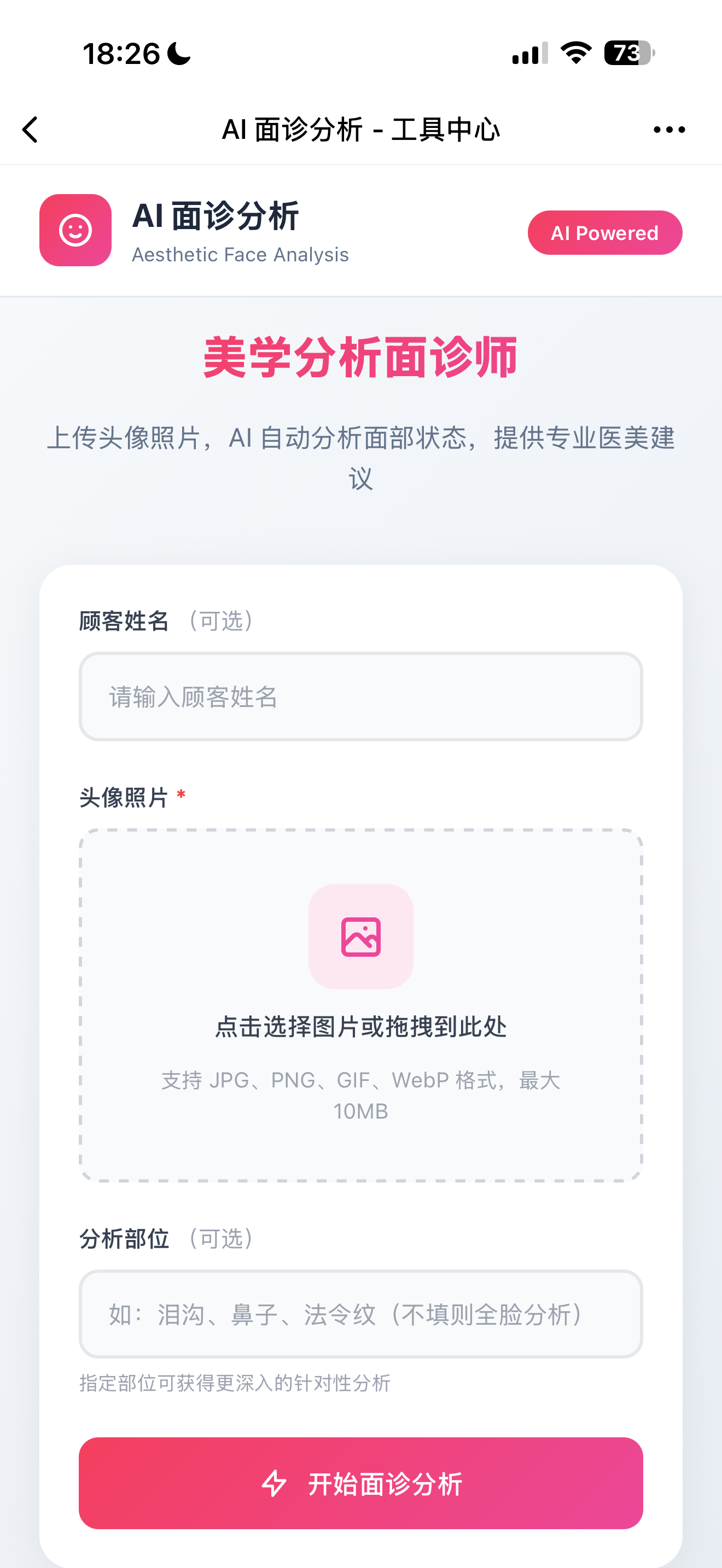Click the Wi-Fi icon in status bar

click(575, 54)
